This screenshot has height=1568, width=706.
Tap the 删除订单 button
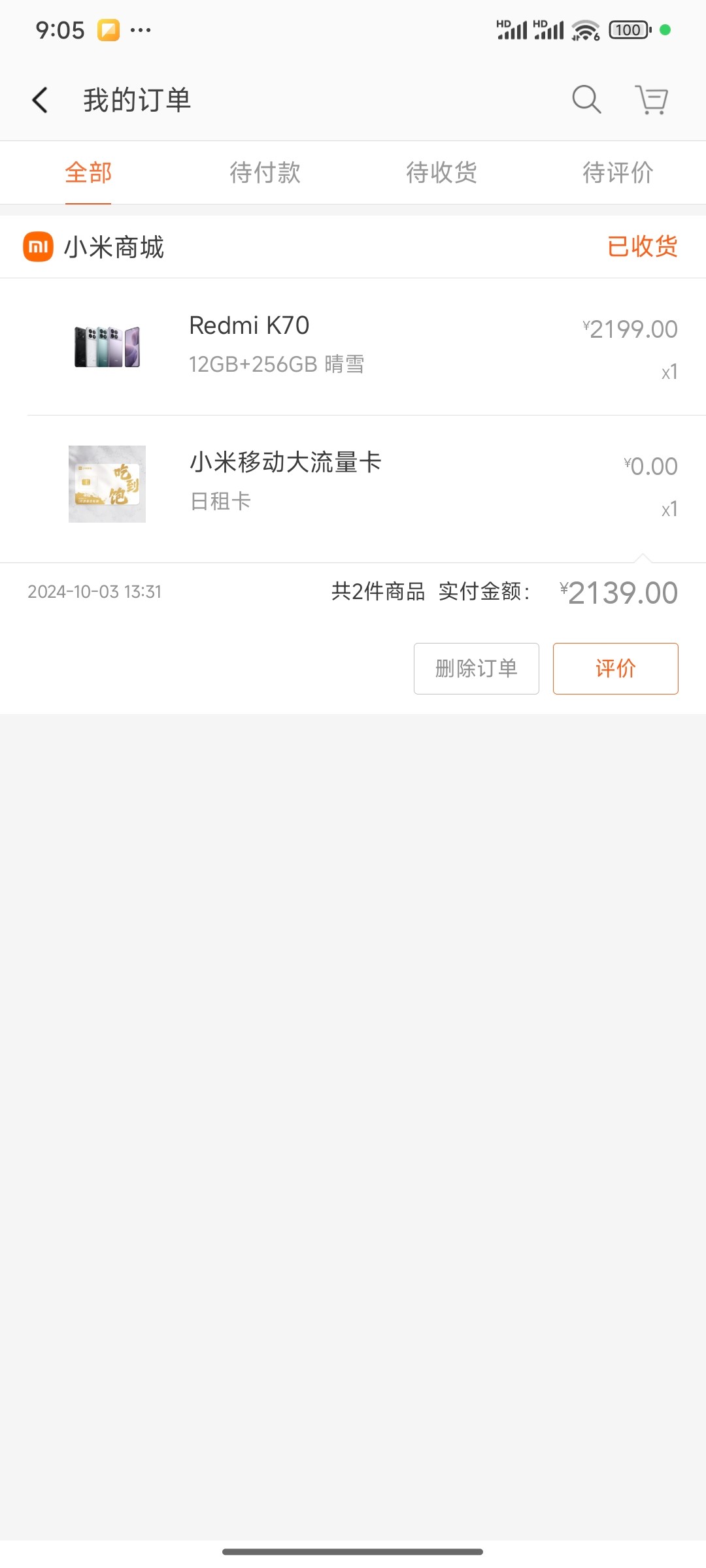[476, 668]
